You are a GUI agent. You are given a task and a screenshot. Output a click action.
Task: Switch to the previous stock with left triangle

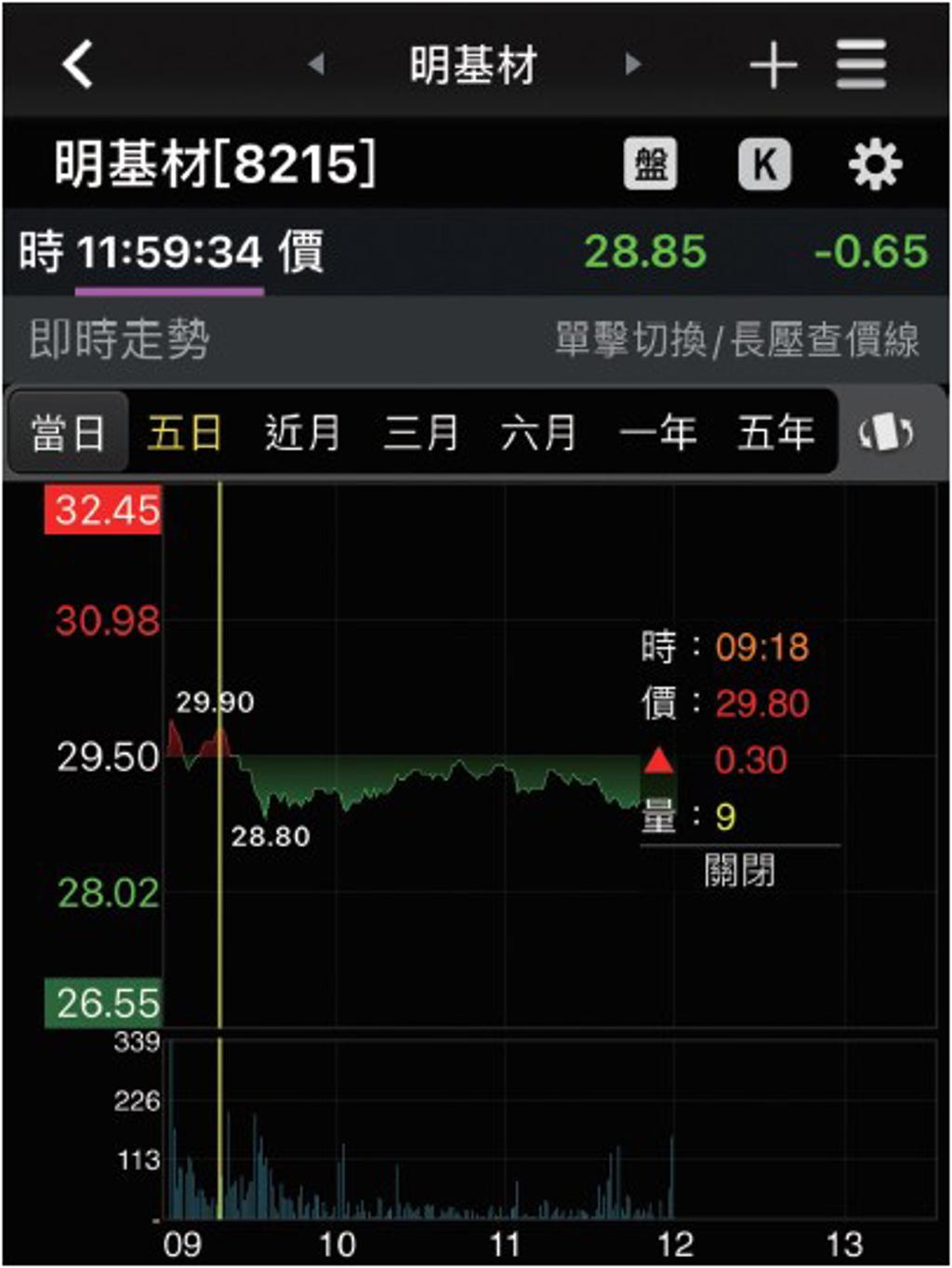[316, 64]
